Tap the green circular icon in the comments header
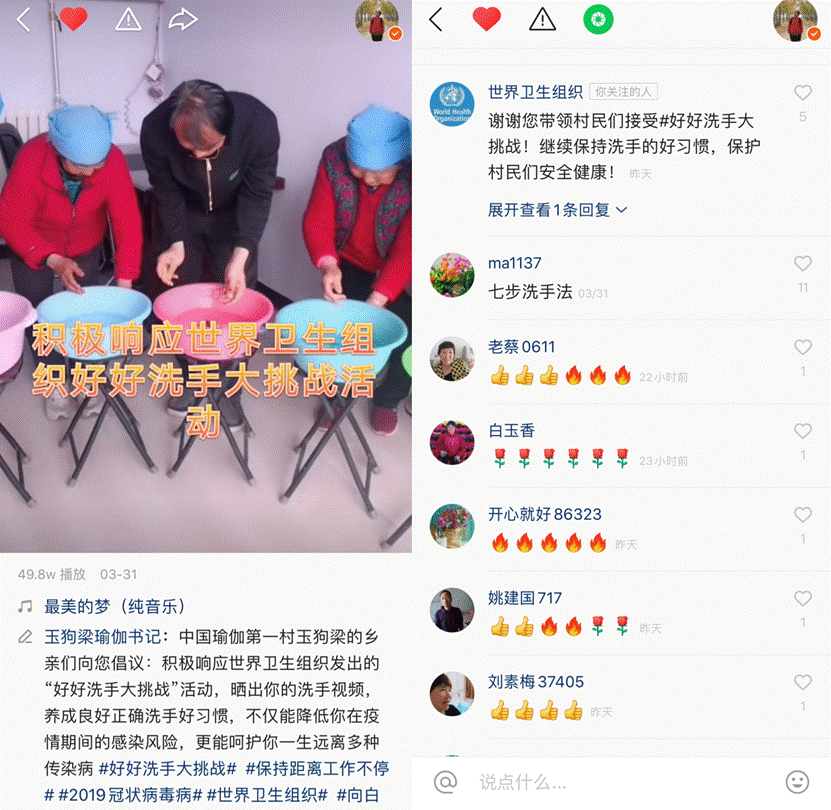Screen dimensions: 831x810 point(598,19)
